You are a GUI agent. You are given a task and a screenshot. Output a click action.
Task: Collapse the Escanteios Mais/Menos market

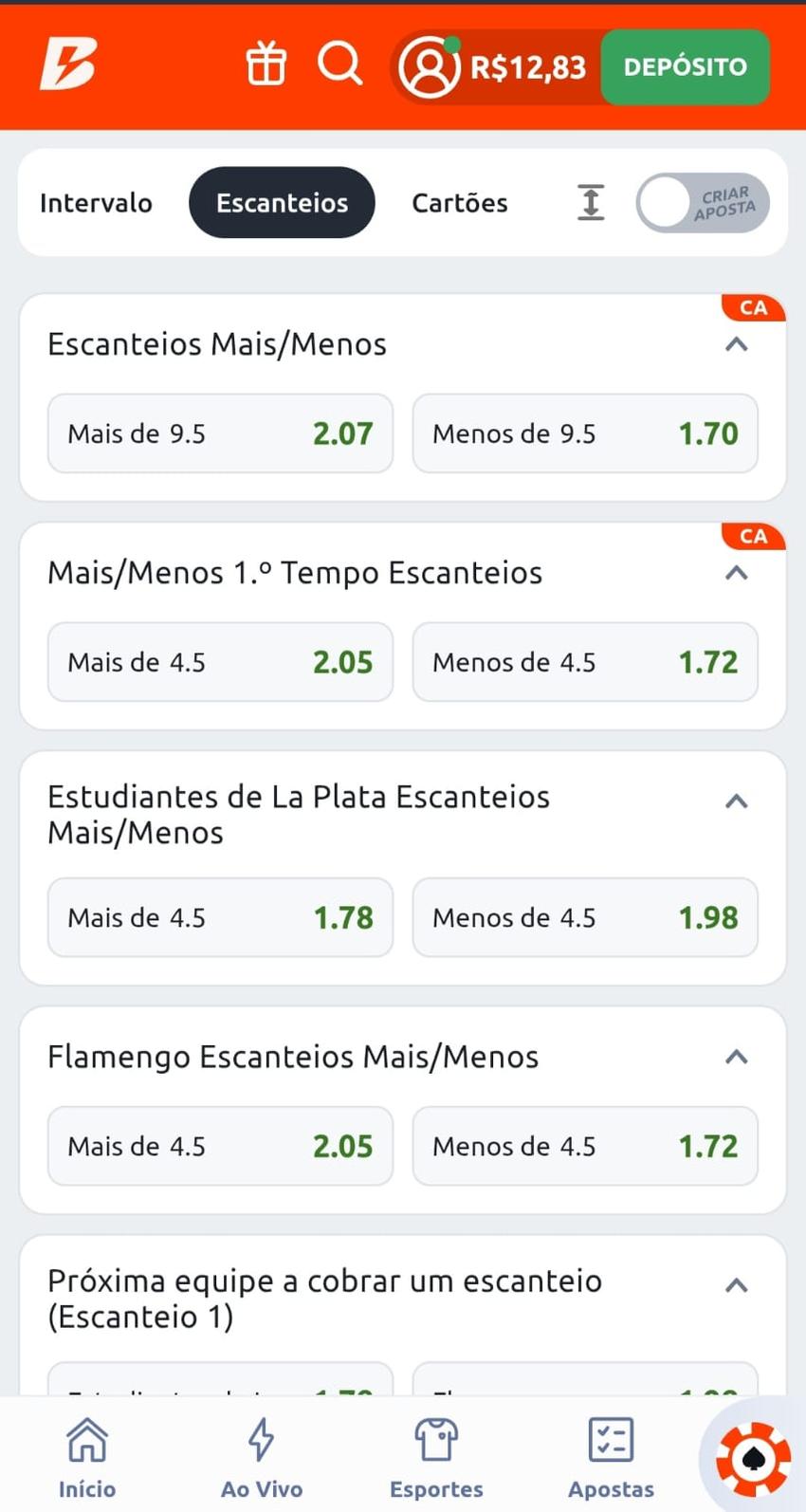[x=736, y=344]
